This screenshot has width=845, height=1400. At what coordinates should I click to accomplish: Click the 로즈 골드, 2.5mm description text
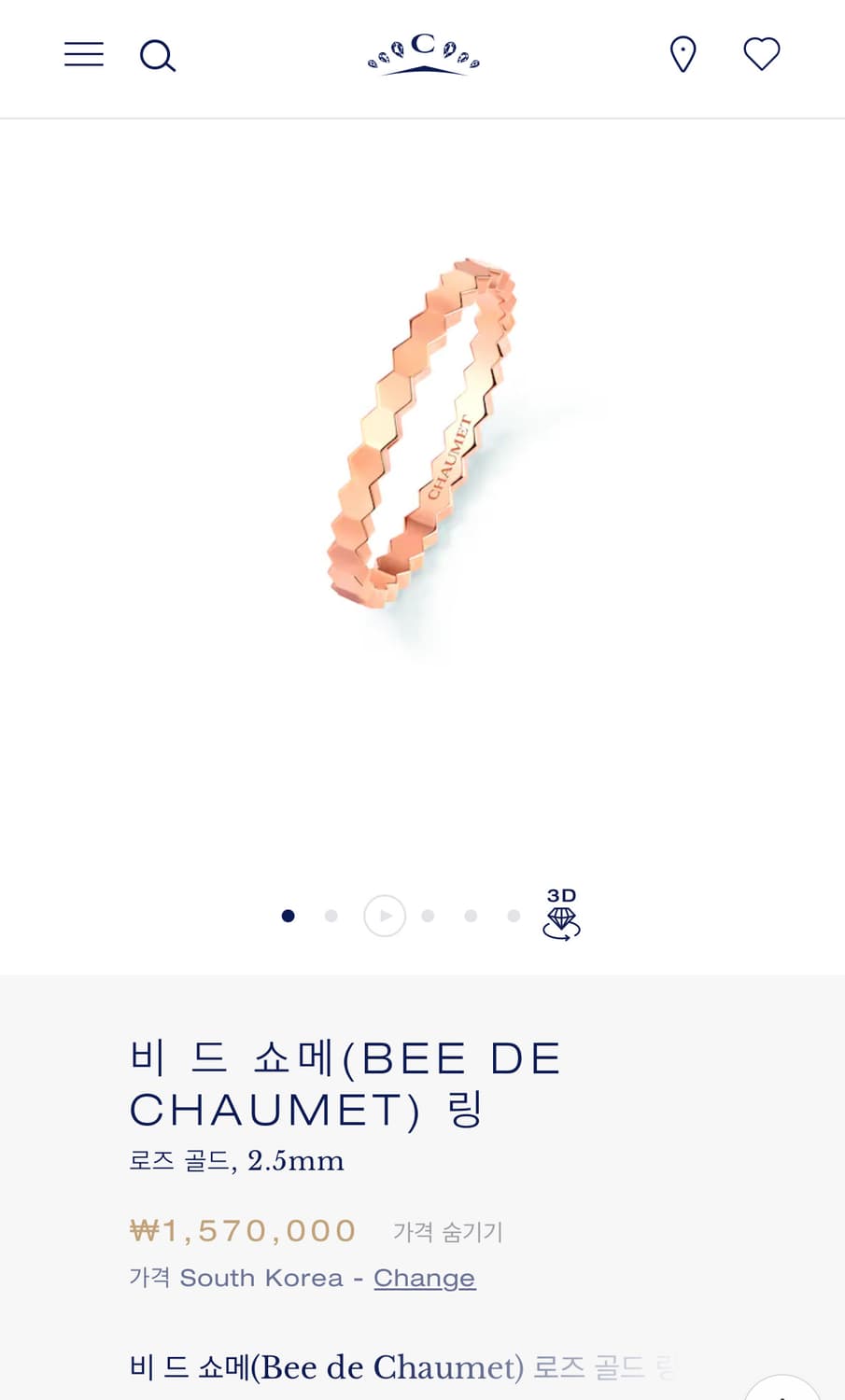[235, 1160]
